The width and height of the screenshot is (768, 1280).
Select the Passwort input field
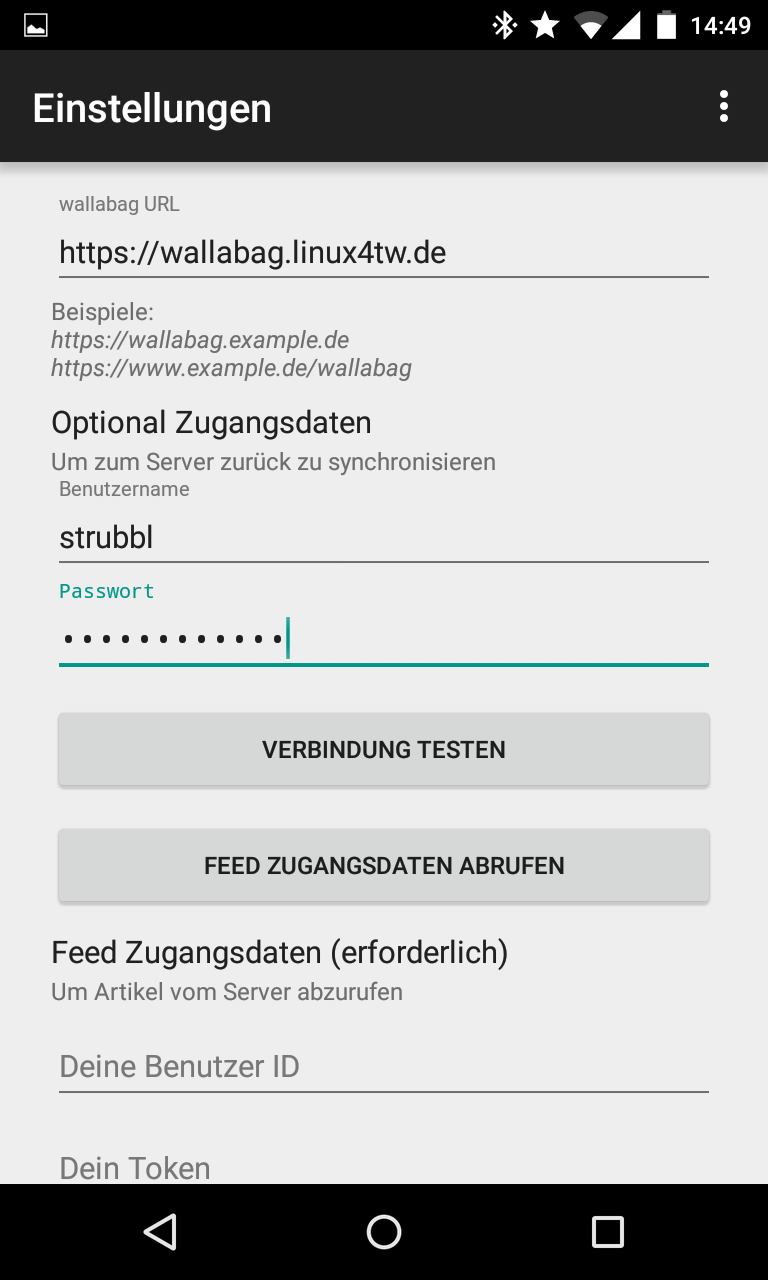coord(383,638)
